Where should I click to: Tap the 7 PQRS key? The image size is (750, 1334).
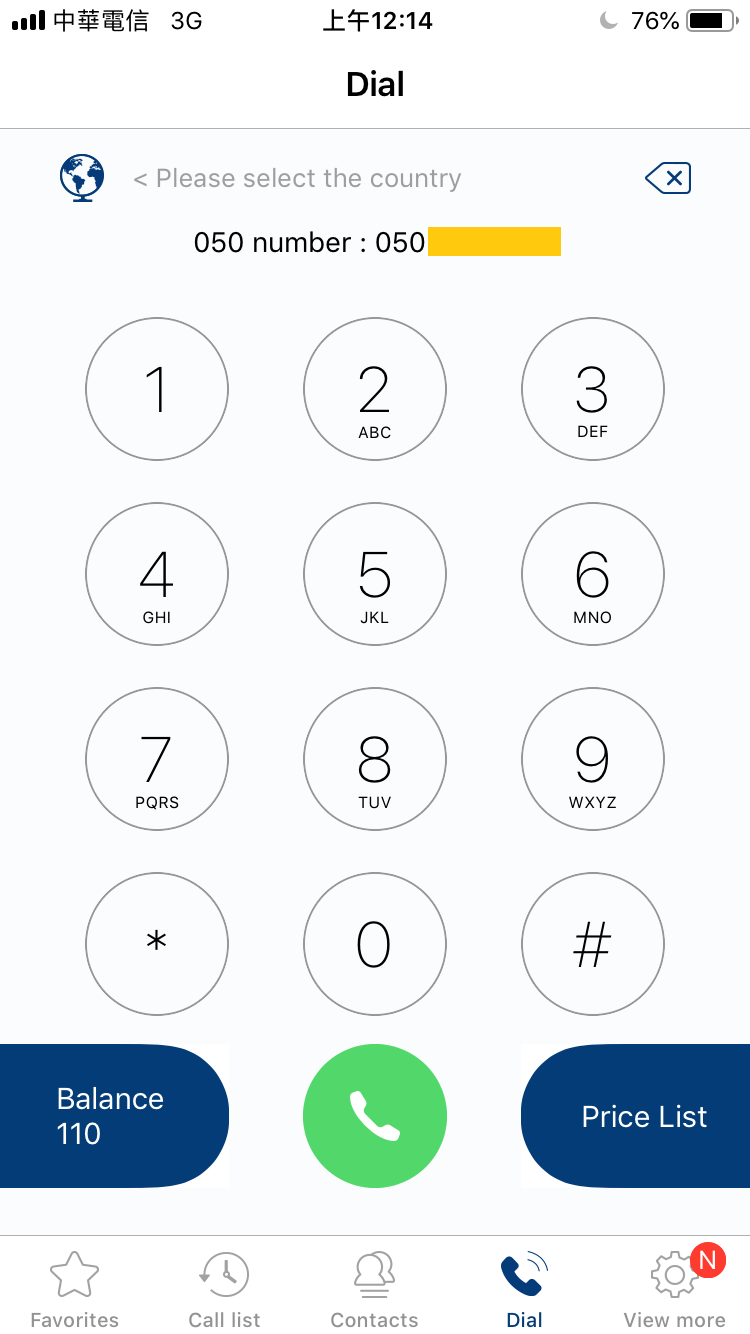157,759
